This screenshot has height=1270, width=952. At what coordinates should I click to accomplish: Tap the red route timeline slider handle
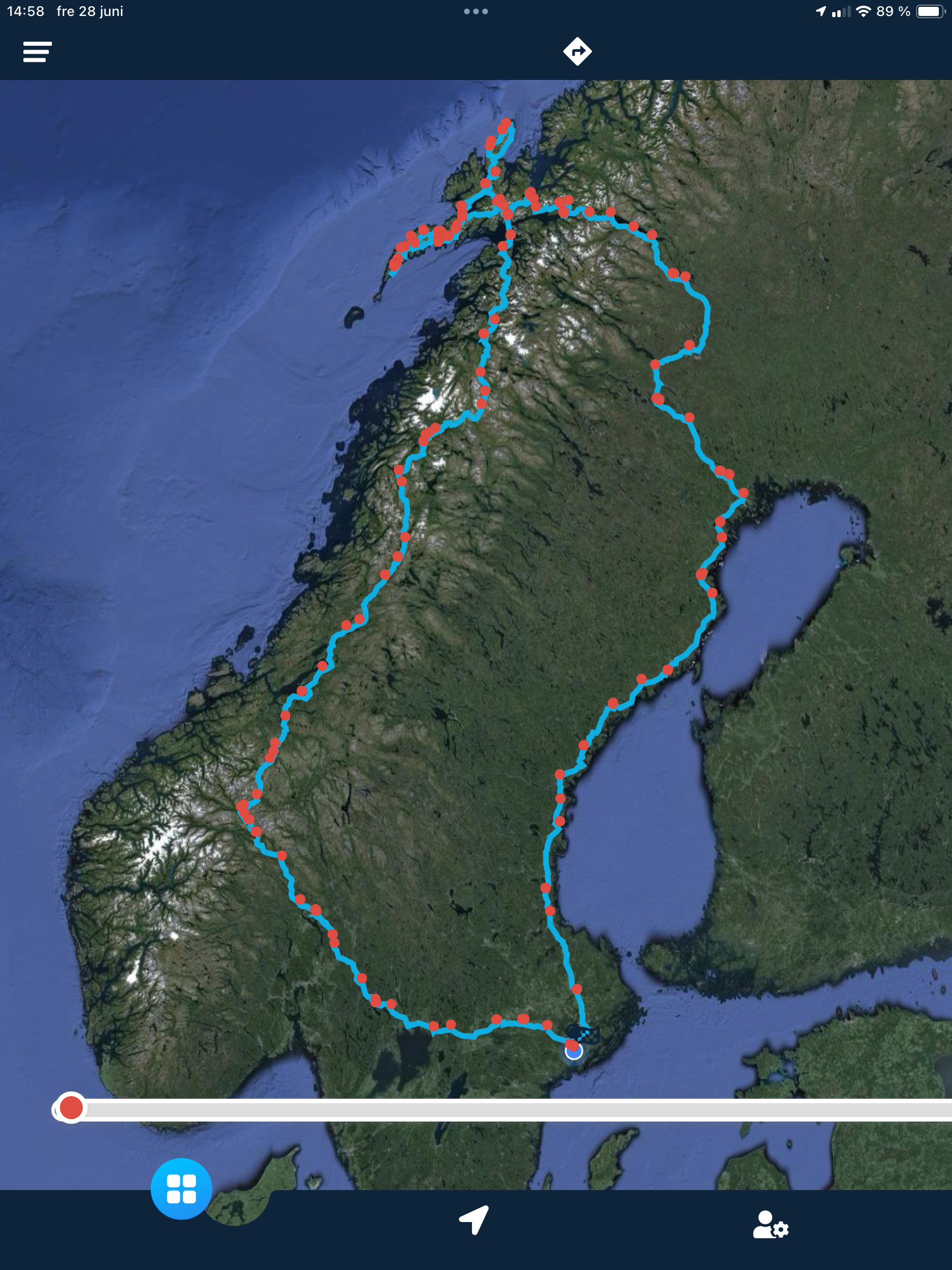tap(71, 1107)
